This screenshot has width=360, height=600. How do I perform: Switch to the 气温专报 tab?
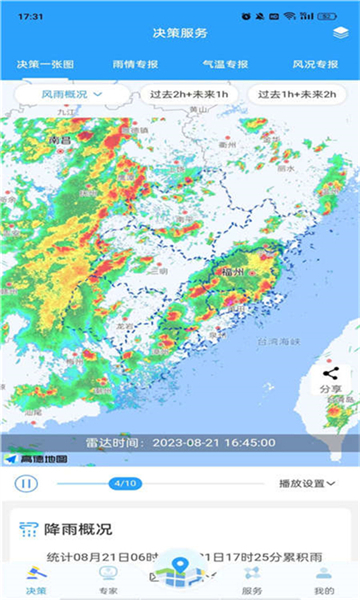pyautogui.click(x=225, y=64)
